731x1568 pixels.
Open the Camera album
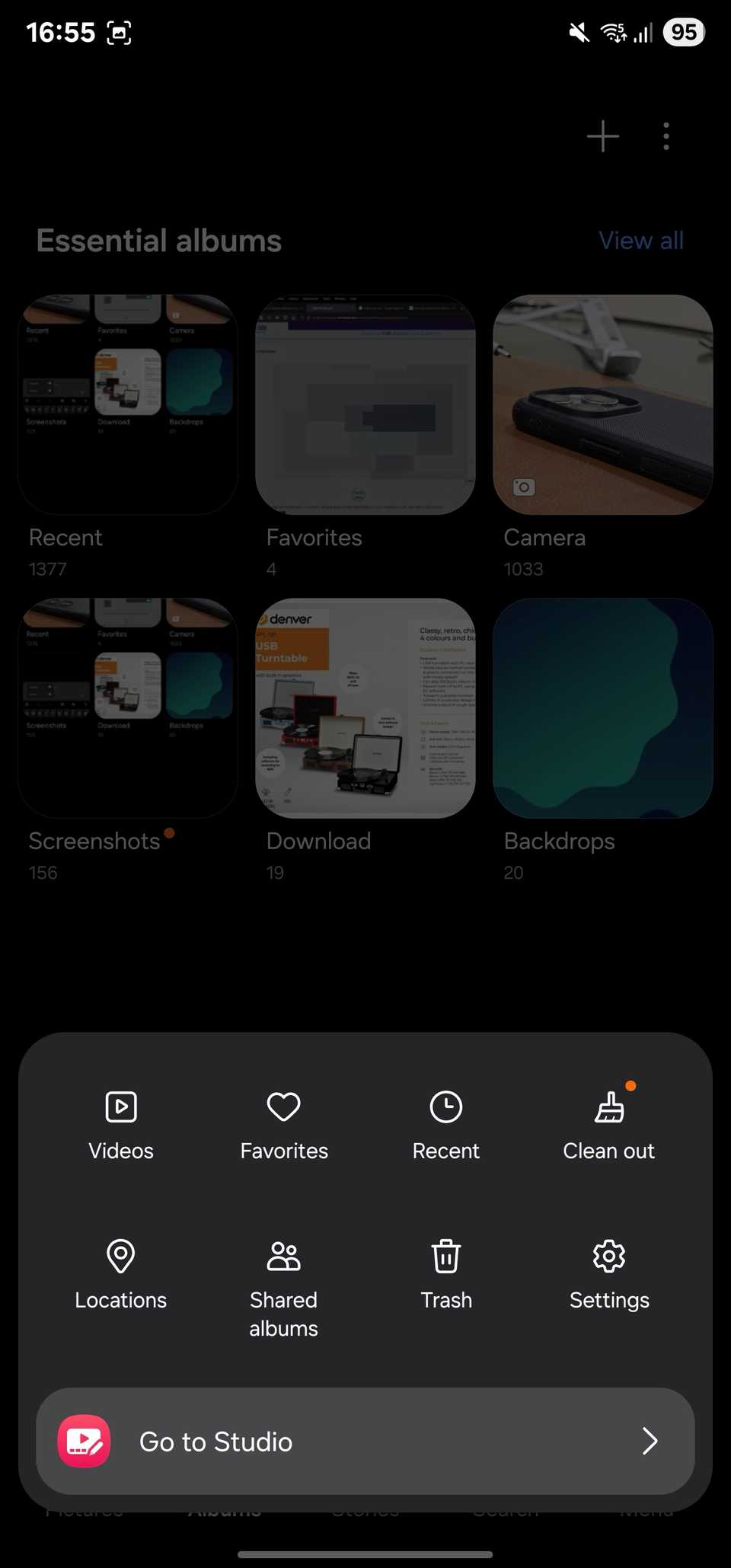(x=602, y=404)
